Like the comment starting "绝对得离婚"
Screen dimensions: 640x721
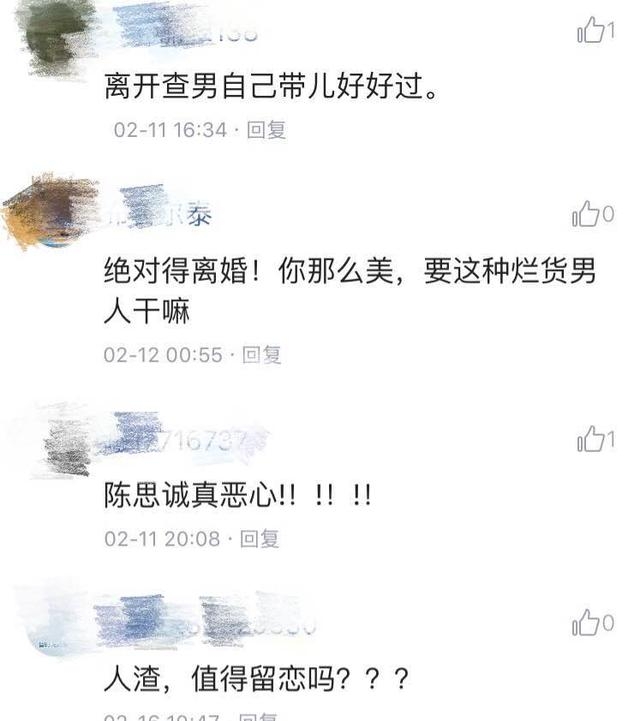coord(587,213)
